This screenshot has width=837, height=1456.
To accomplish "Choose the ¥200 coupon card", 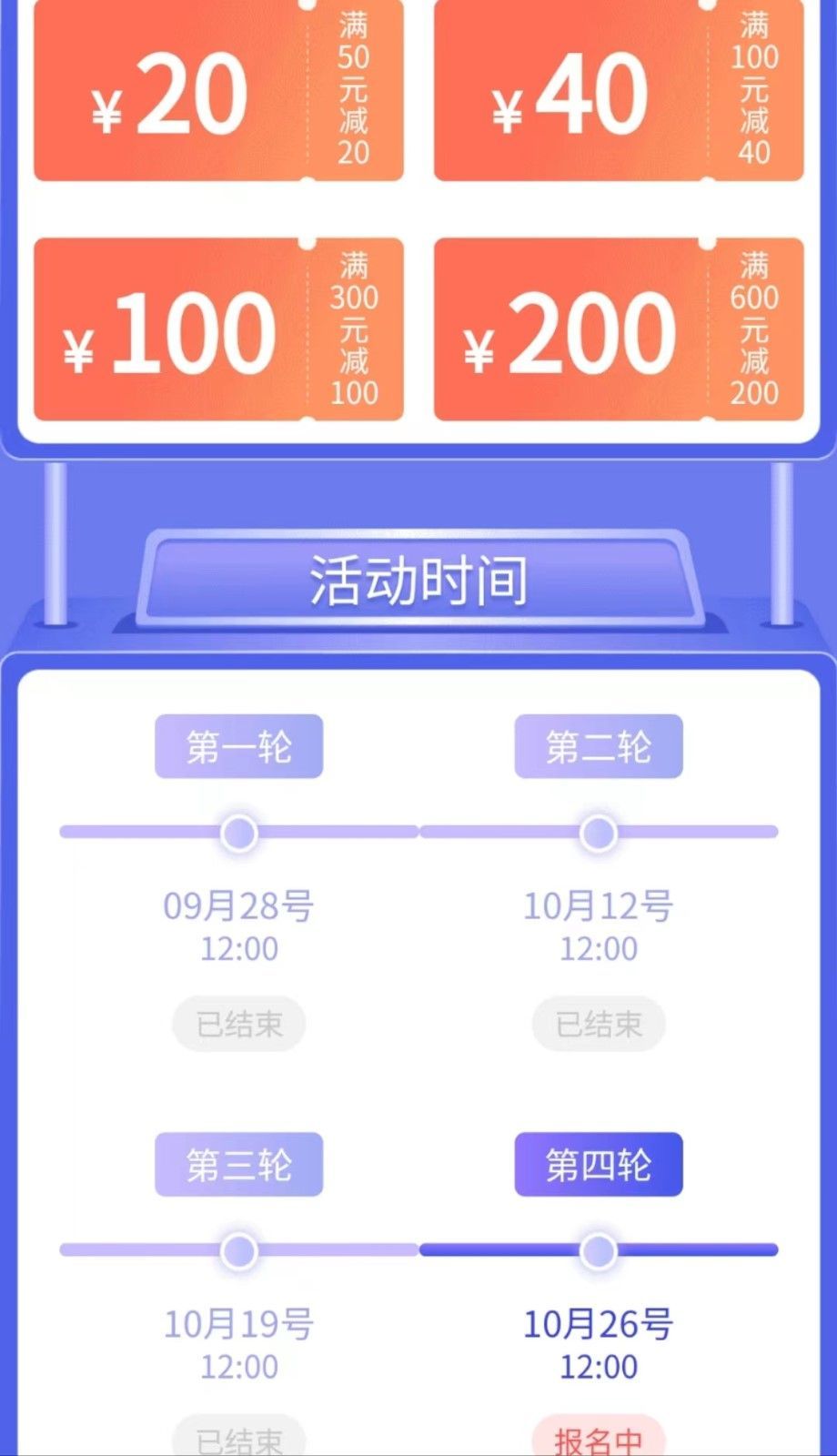I will 619,329.
